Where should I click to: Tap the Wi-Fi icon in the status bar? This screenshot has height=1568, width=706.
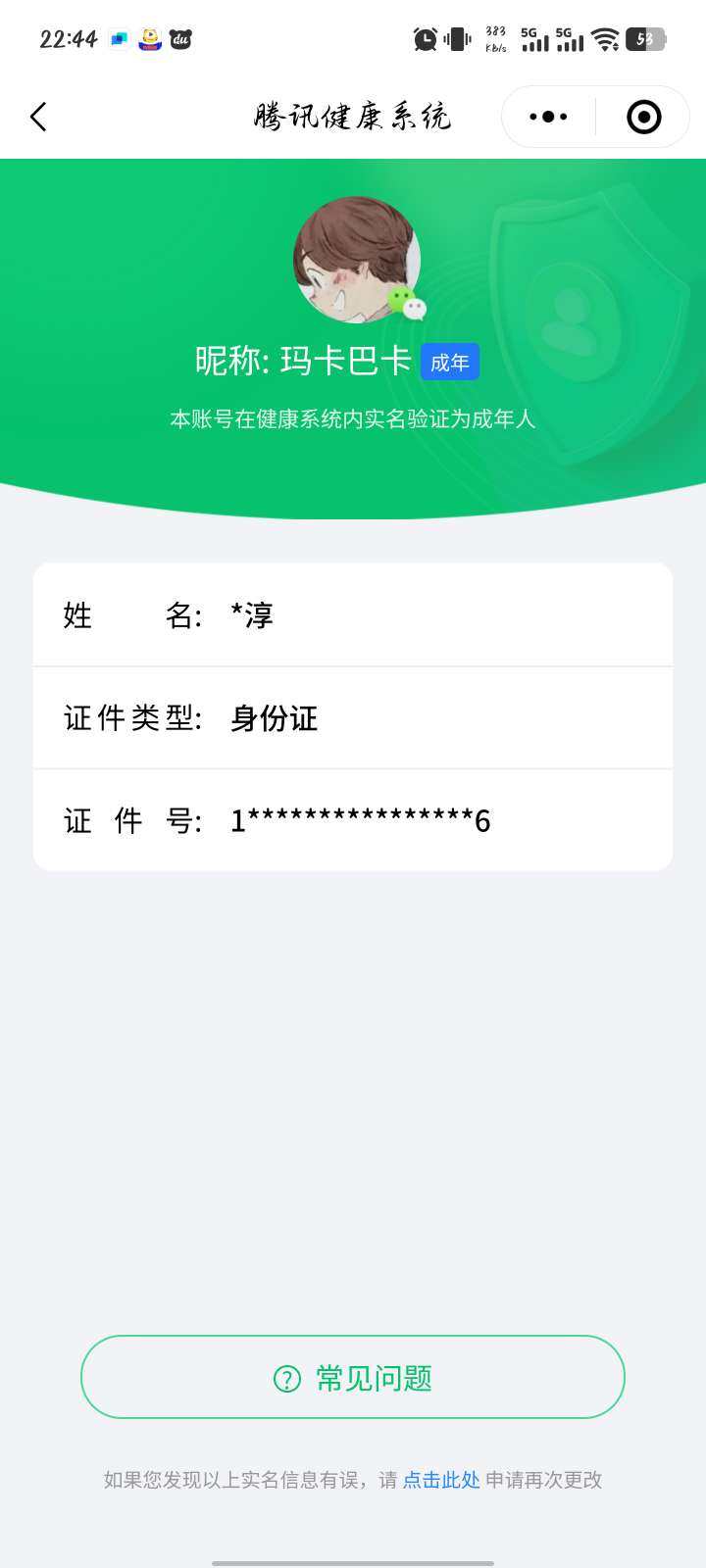pos(605,39)
